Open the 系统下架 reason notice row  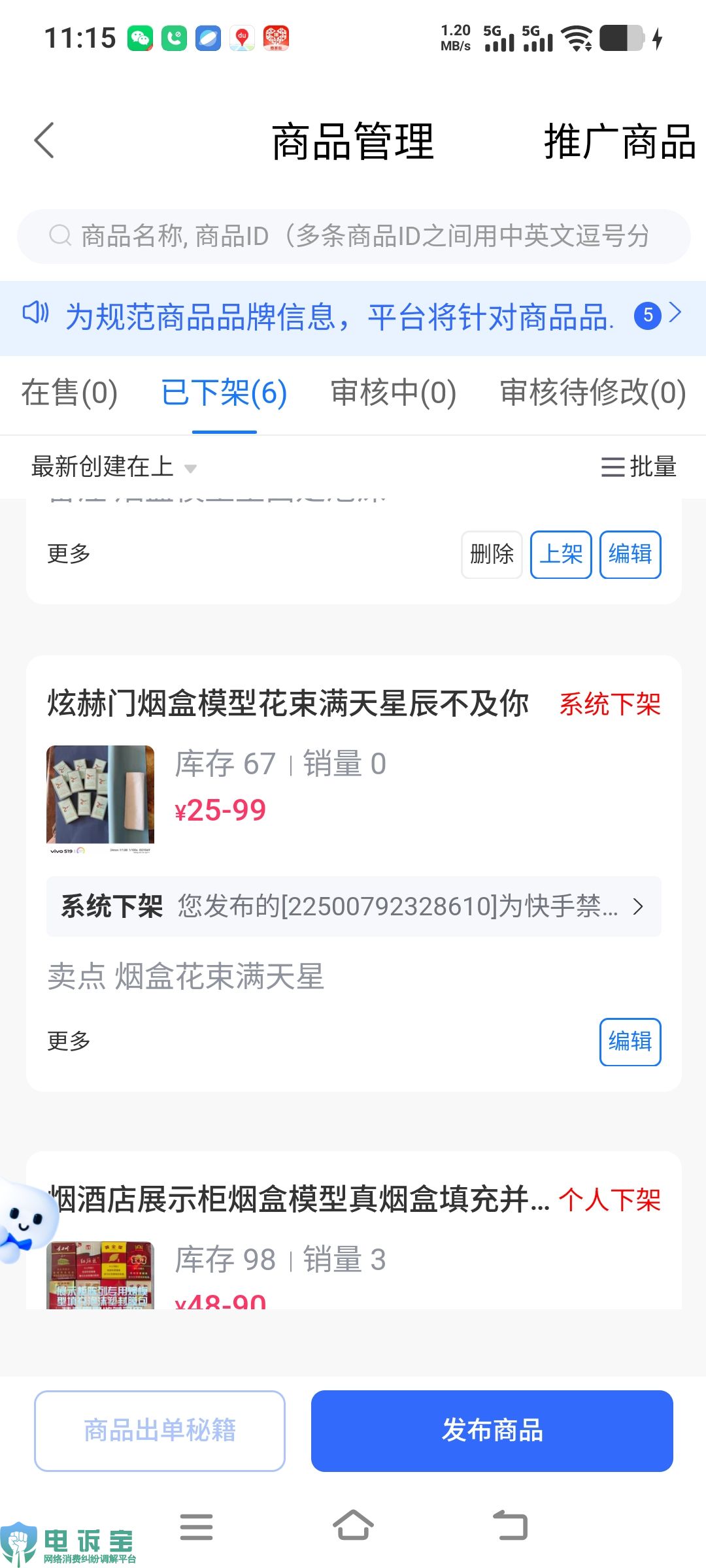pyautogui.click(x=353, y=906)
